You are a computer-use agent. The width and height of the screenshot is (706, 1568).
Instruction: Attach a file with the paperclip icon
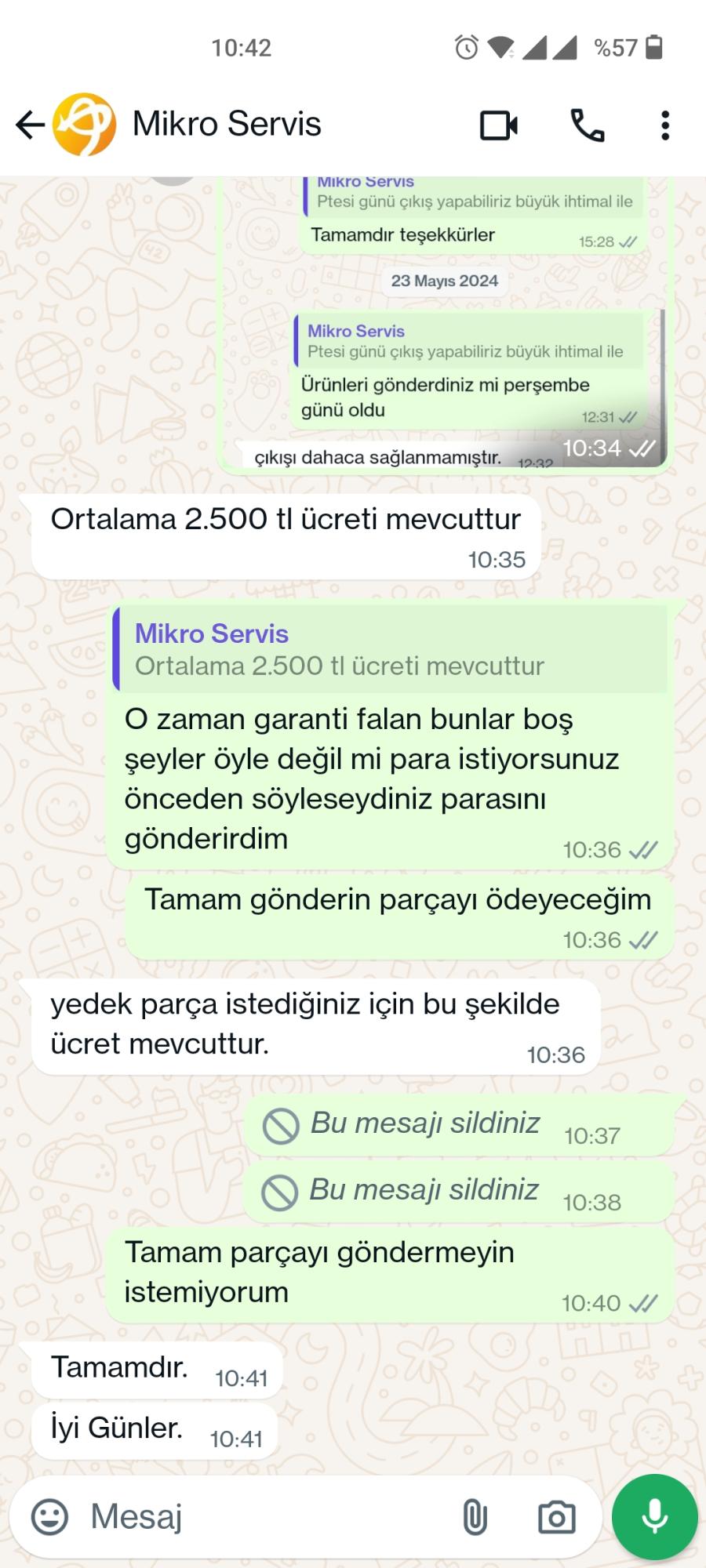click(476, 1515)
